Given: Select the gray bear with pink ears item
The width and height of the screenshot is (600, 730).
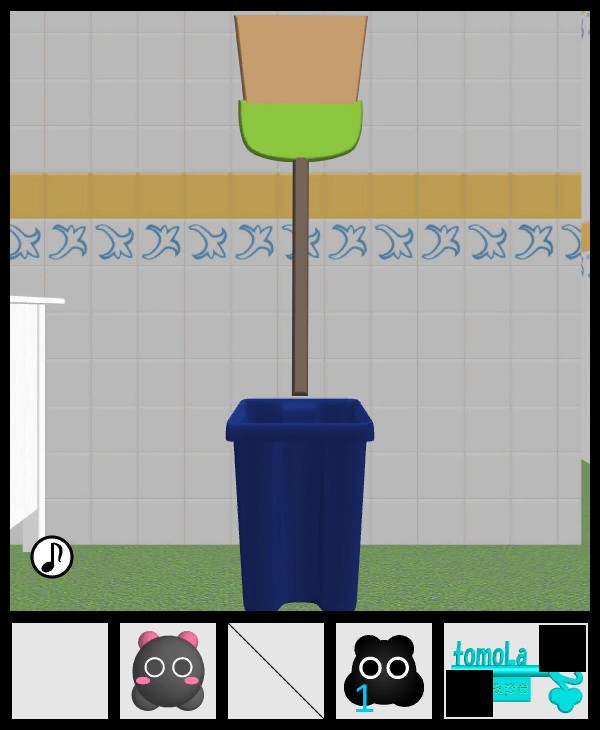Looking at the screenshot, I should click(168, 671).
